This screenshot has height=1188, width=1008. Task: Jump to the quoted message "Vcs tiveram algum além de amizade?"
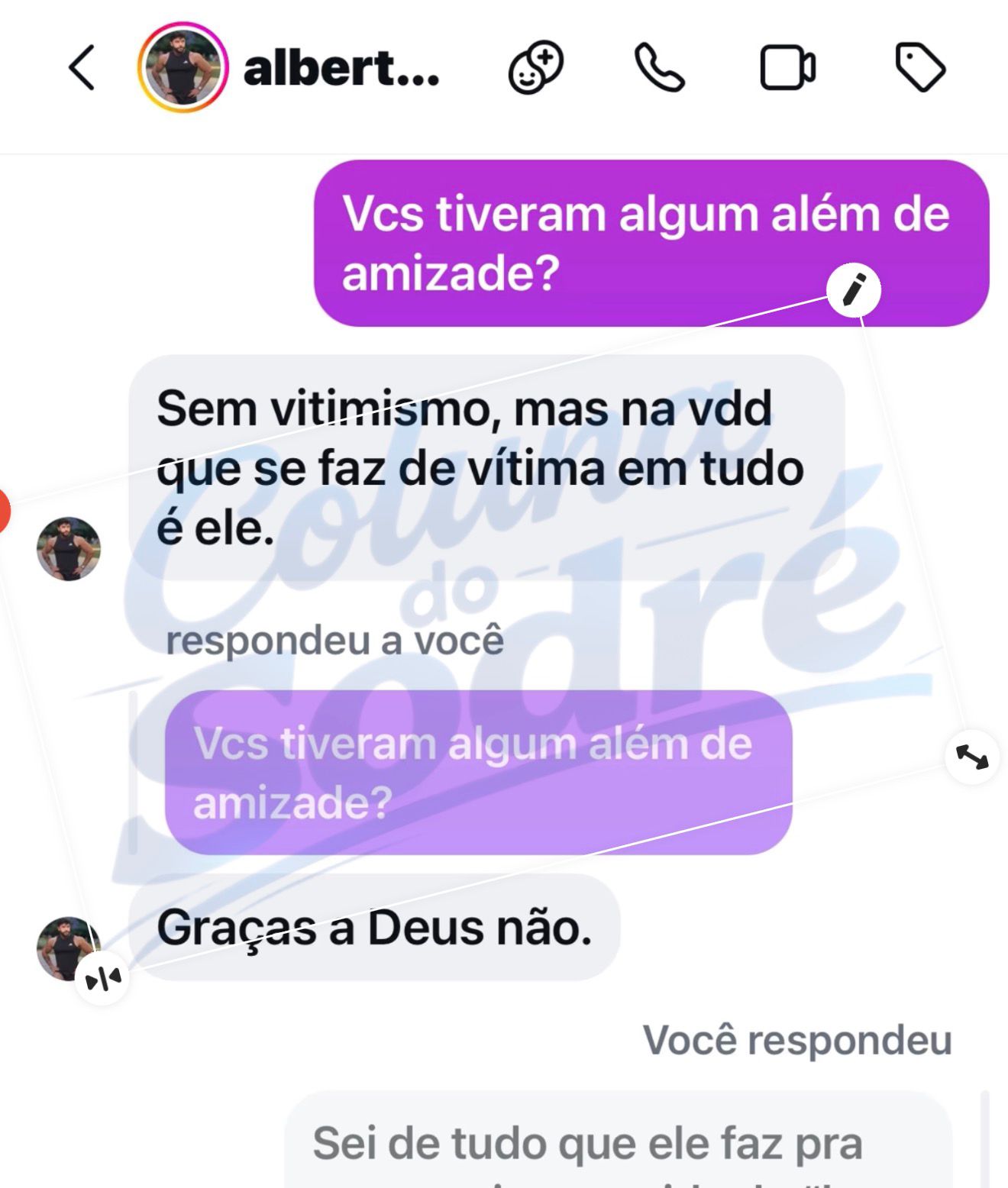click(x=478, y=772)
